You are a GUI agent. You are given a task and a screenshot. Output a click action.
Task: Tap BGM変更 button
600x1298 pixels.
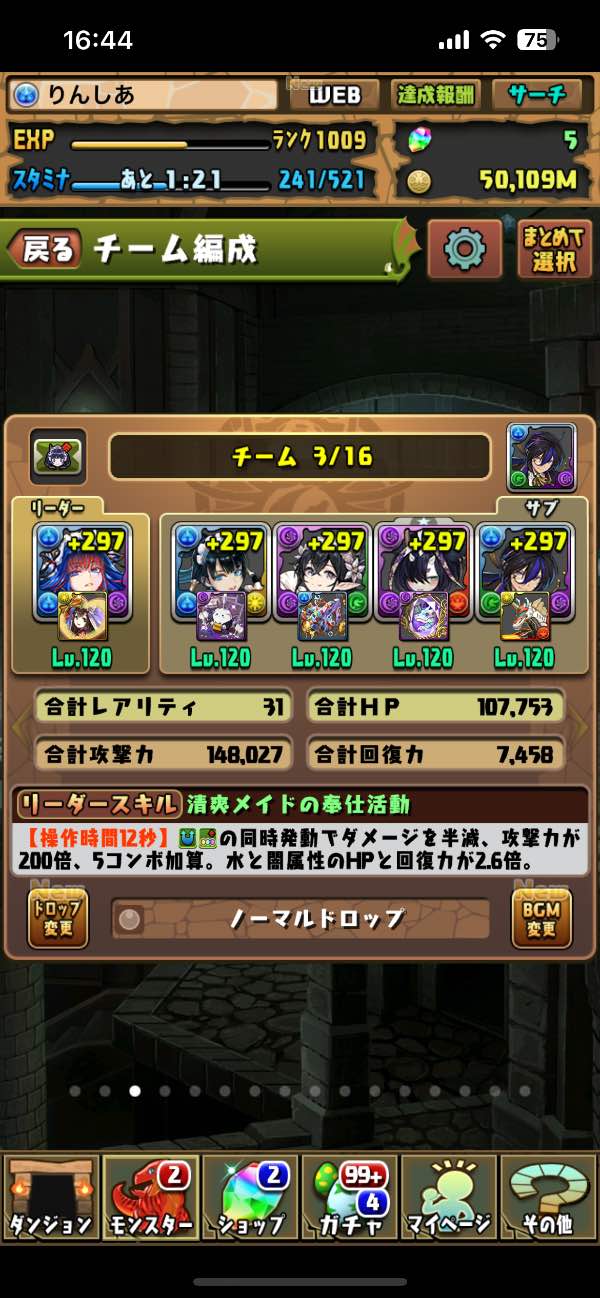(541, 916)
